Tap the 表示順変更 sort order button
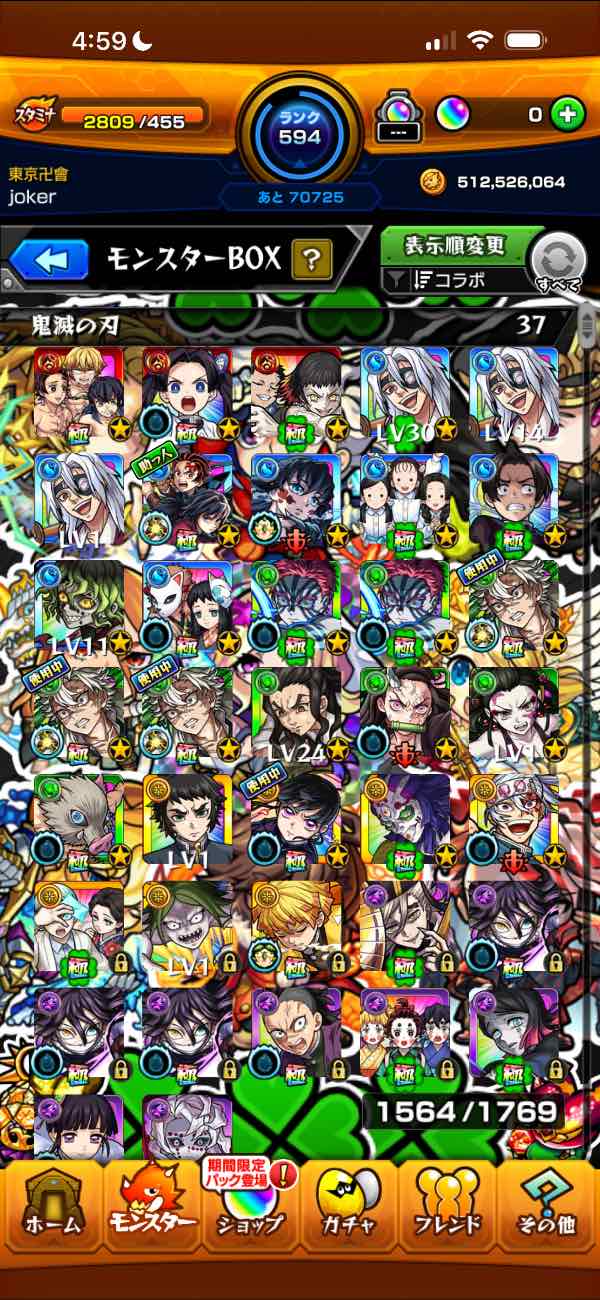600x1300 pixels. point(454,246)
